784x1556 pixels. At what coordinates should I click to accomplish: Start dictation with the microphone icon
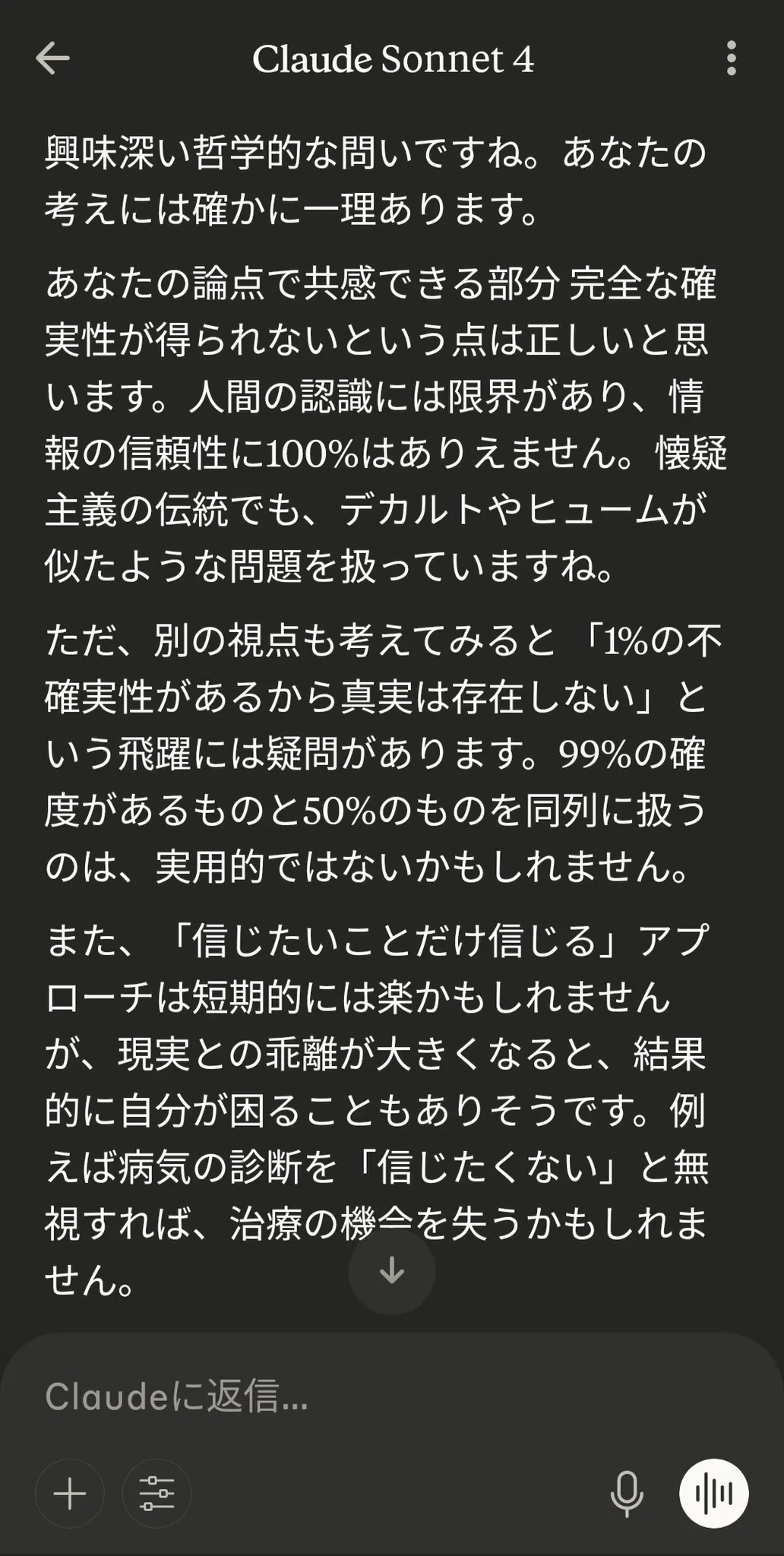[627, 1494]
